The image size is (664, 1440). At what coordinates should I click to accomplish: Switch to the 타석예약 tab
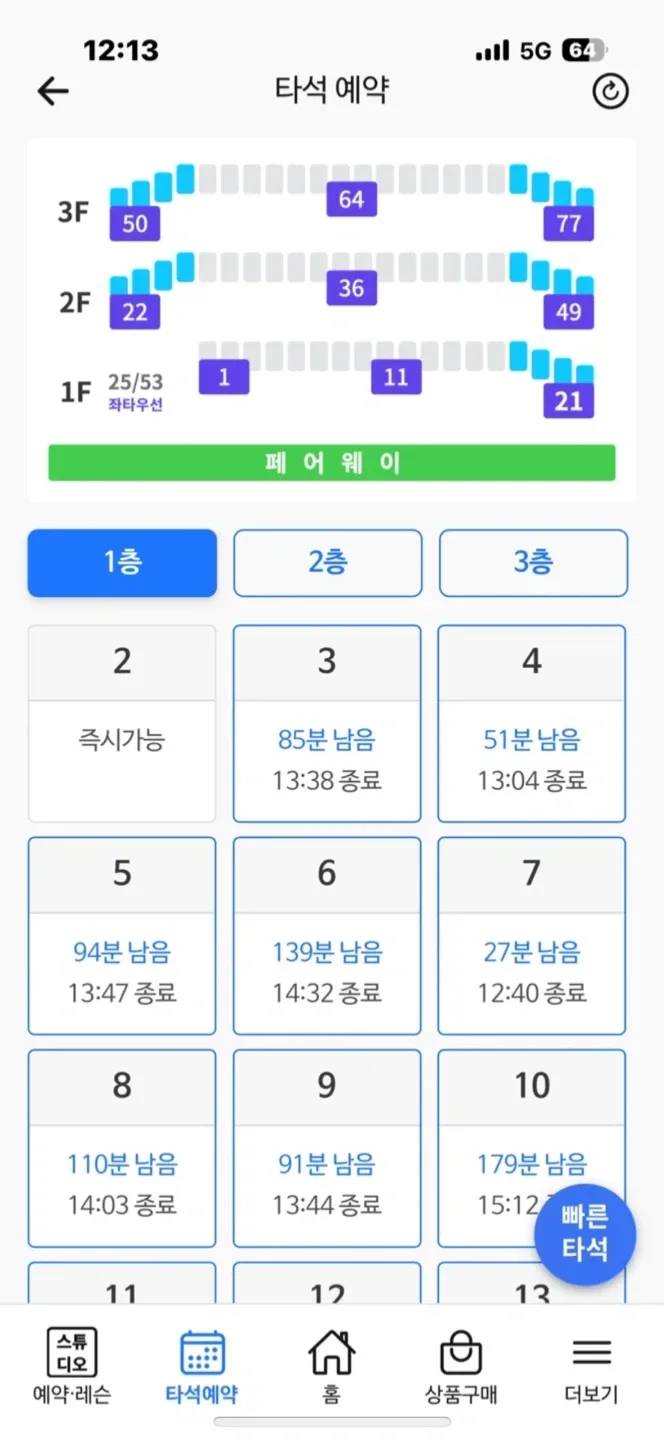[x=202, y=1367]
